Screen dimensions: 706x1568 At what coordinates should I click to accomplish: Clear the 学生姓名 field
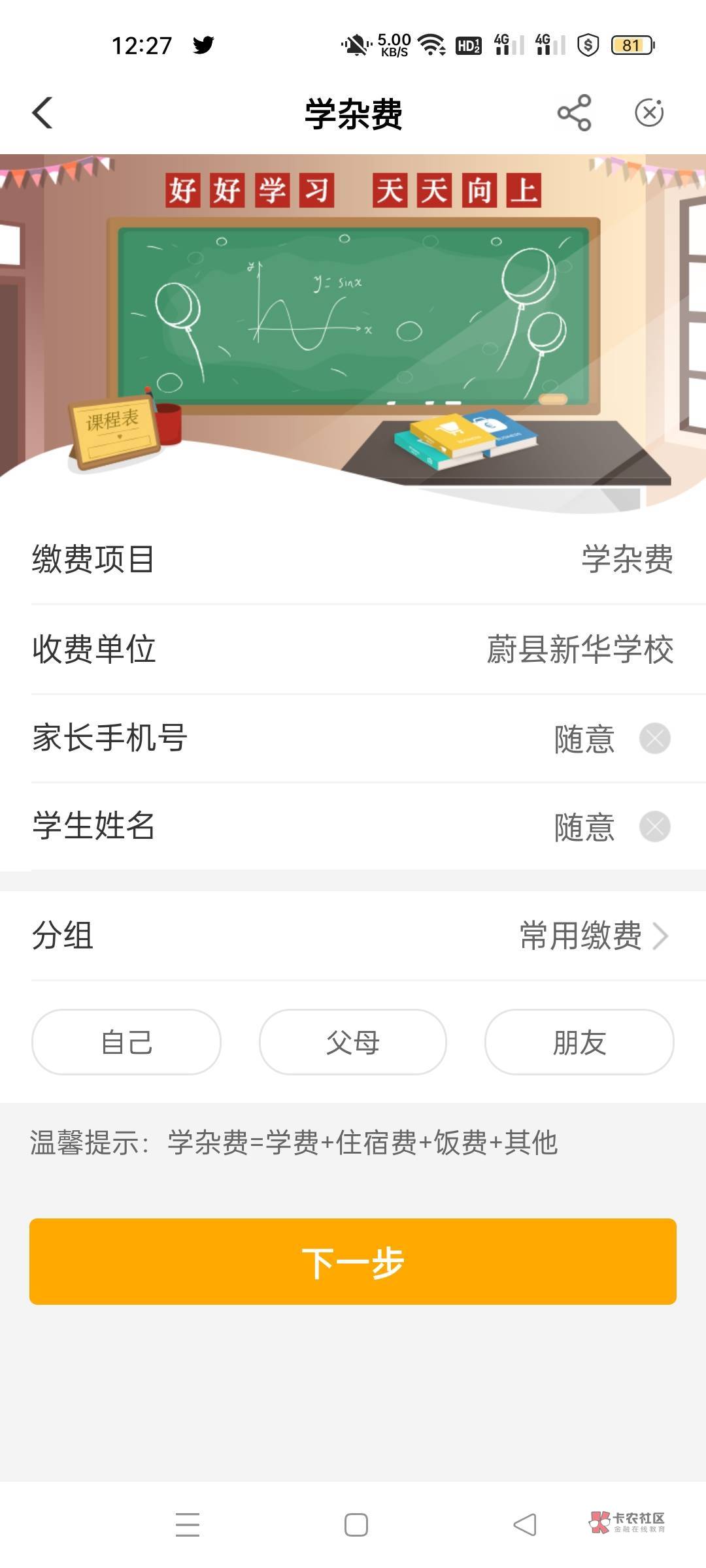coord(654,827)
